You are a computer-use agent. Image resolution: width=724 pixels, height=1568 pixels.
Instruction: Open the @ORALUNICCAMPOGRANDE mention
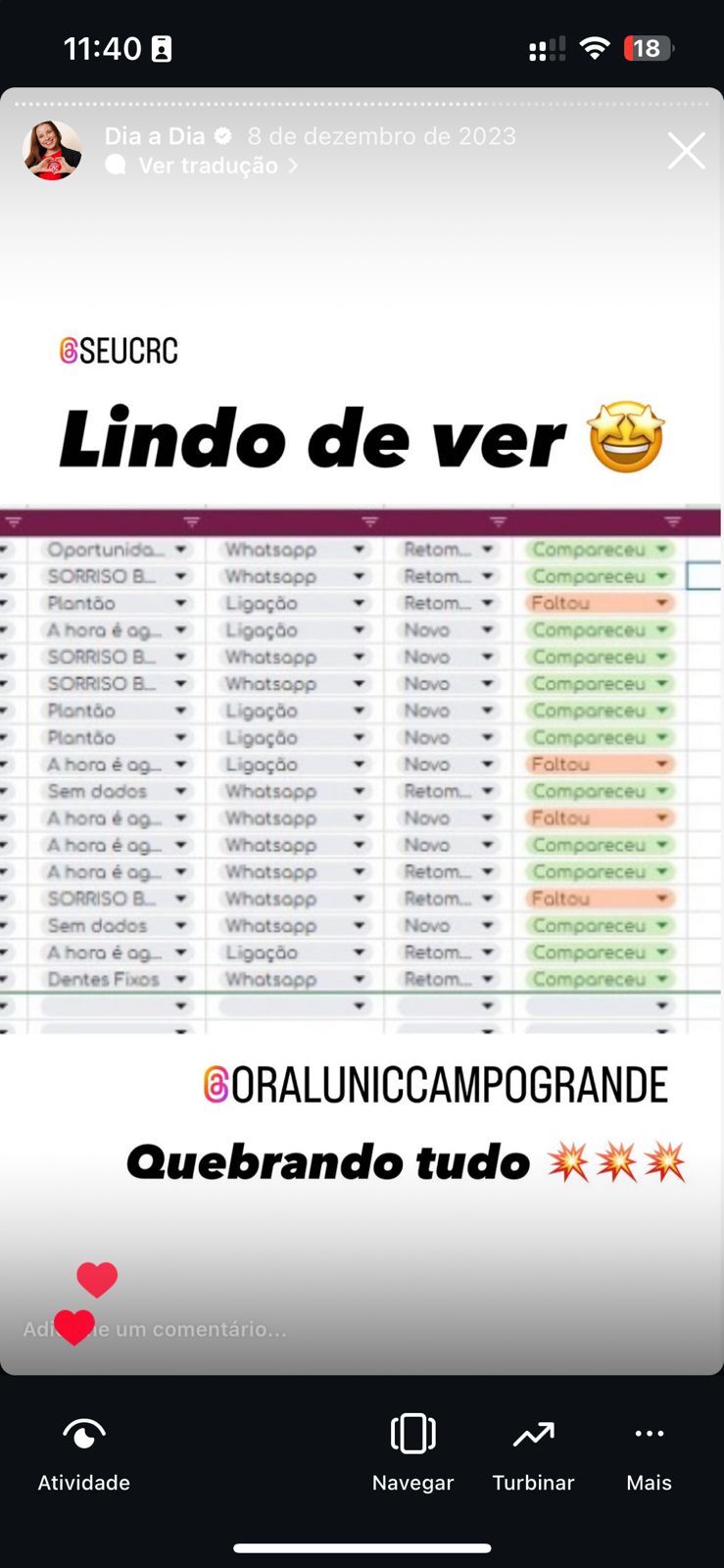click(436, 1085)
